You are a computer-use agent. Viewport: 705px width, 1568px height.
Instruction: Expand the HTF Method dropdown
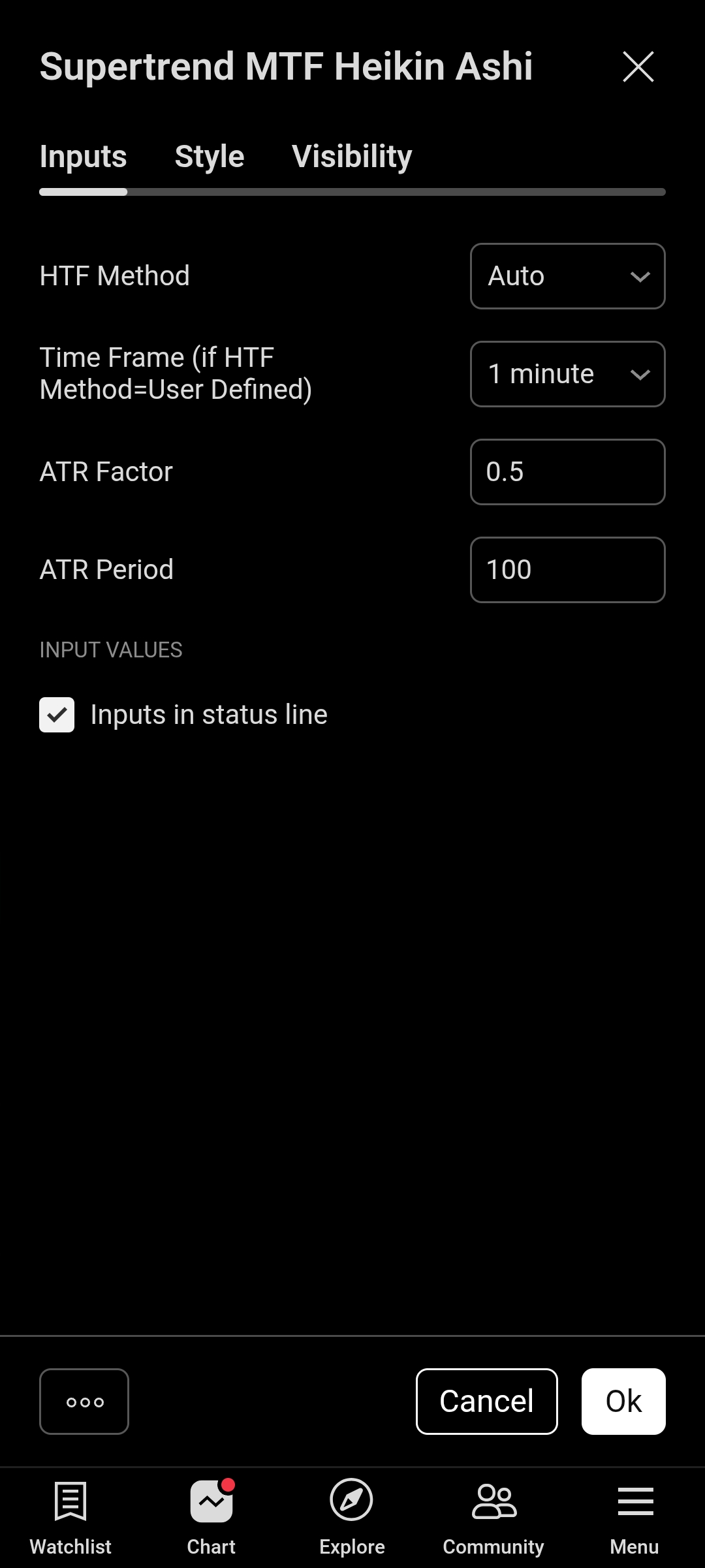(x=567, y=276)
